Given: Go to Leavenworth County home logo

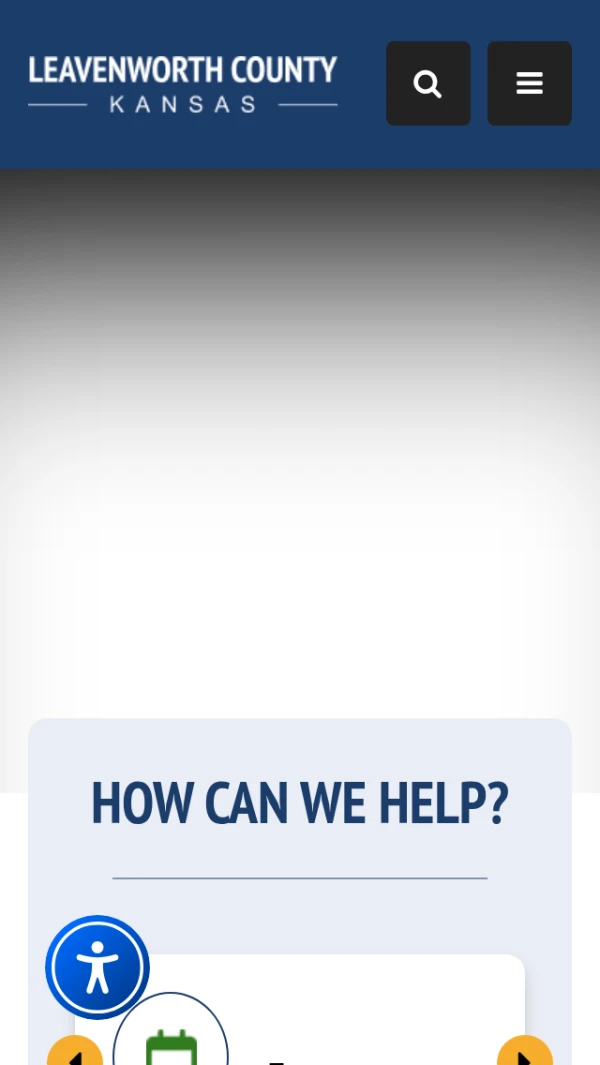Looking at the screenshot, I should (x=183, y=84).
